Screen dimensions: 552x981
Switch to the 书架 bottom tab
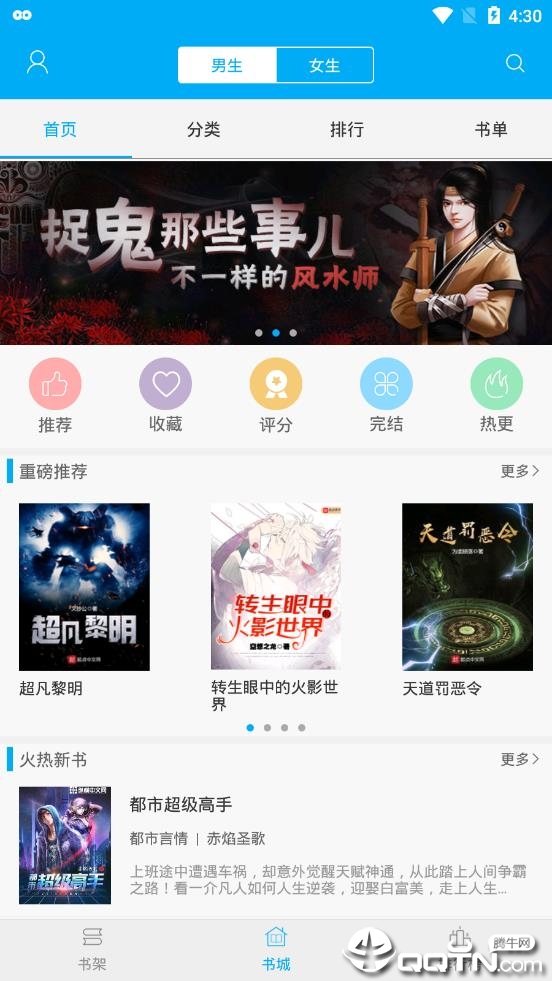coord(92,949)
